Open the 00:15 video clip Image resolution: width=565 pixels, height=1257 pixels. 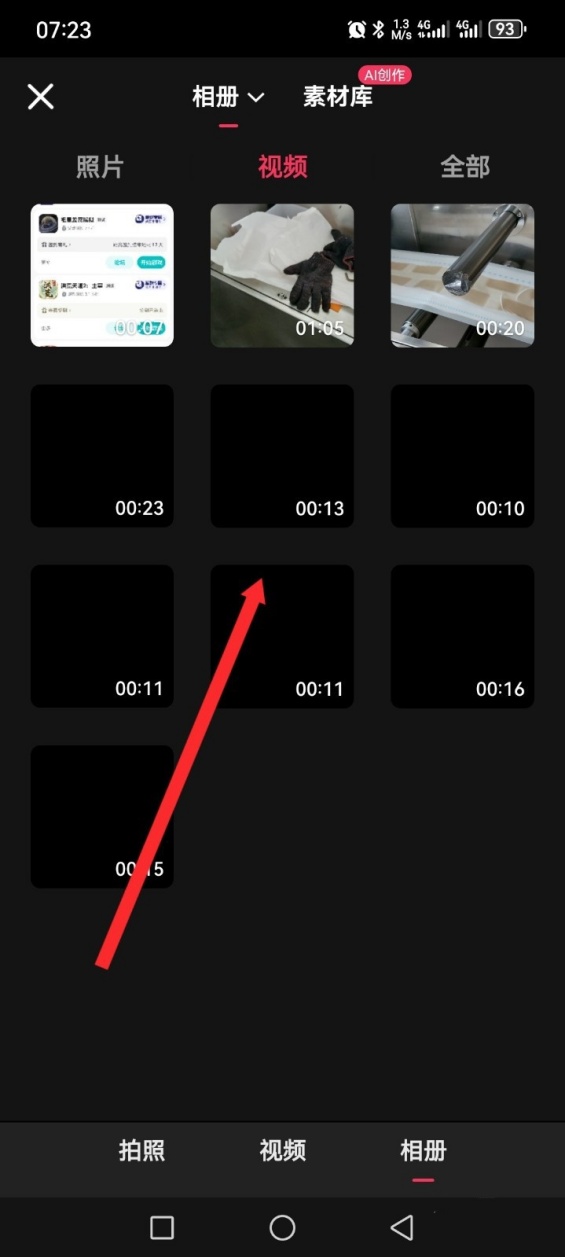point(102,816)
